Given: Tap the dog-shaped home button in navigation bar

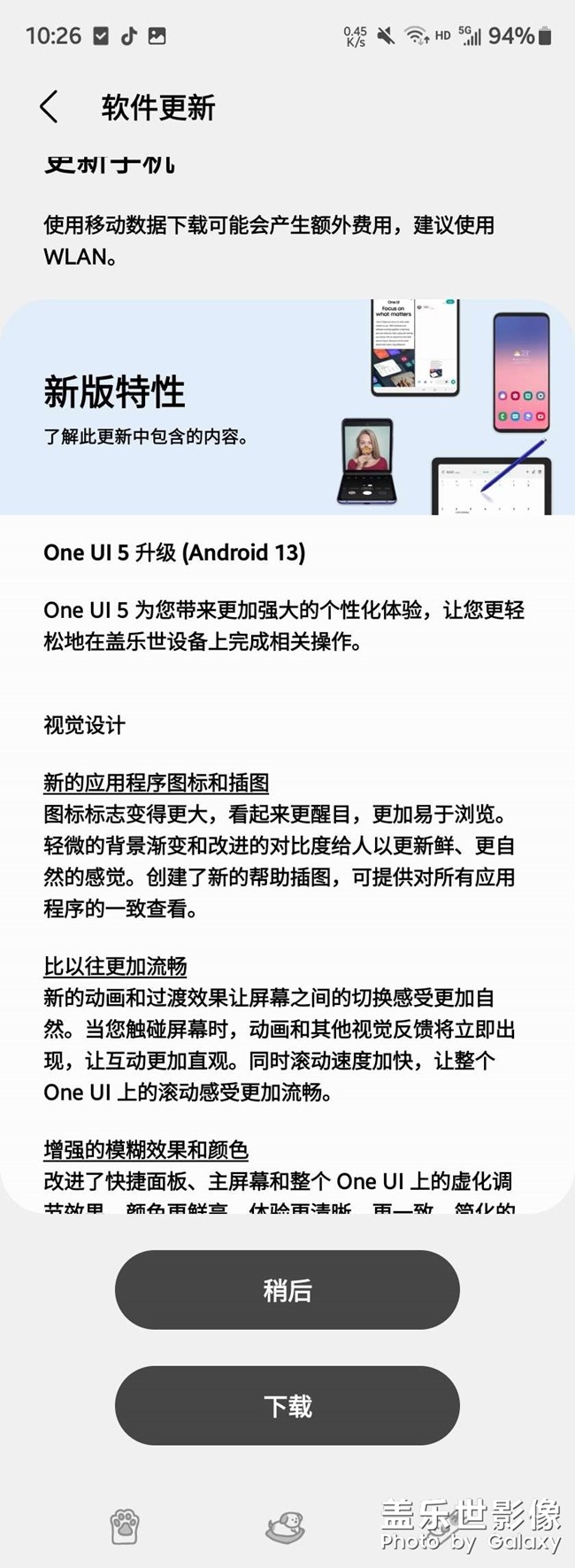Looking at the screenshot, I should 285,1526.
